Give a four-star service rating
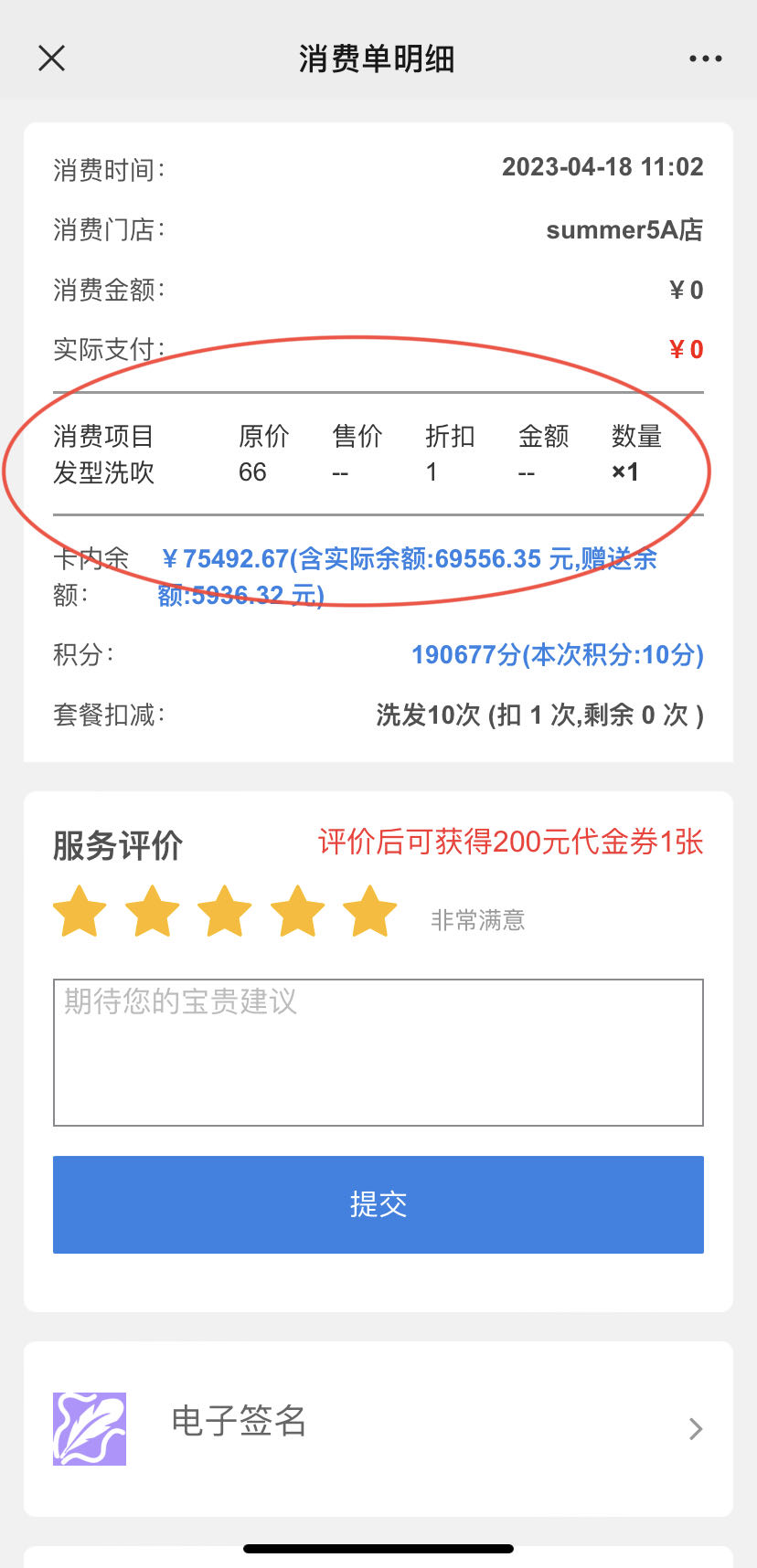 (297, 912)
